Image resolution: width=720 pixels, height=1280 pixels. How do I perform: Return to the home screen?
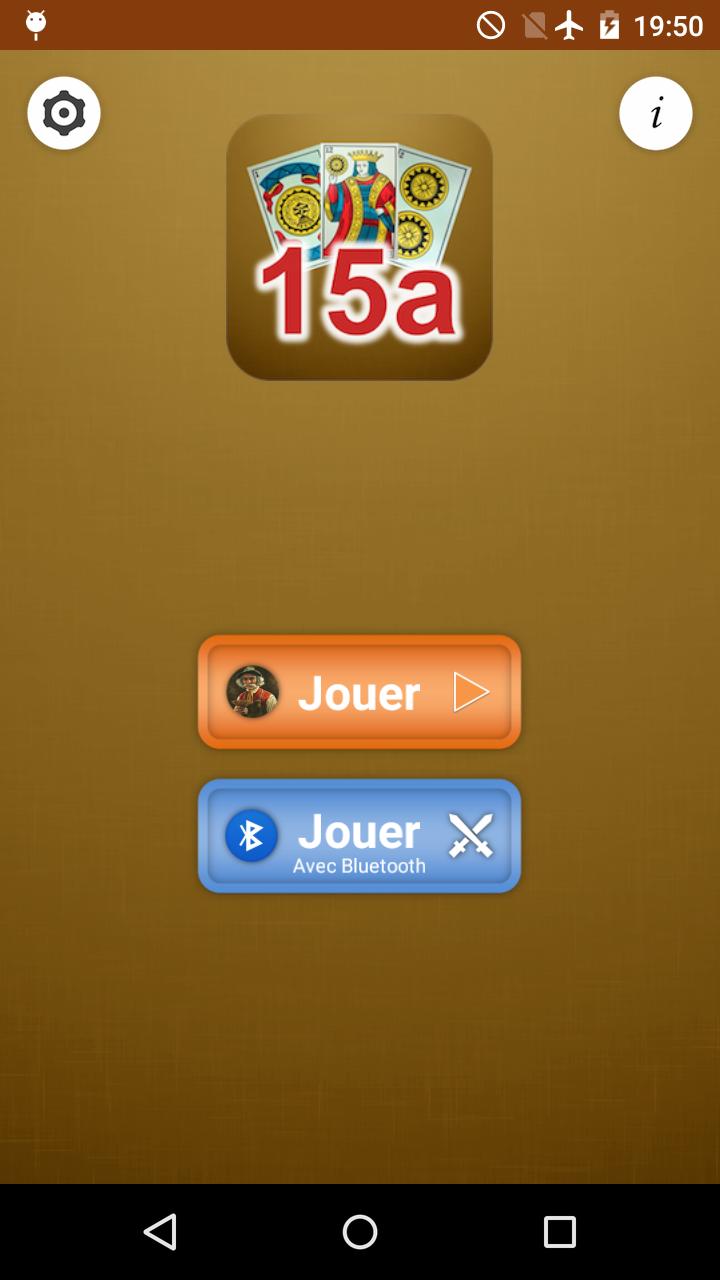coord(360,1232)
